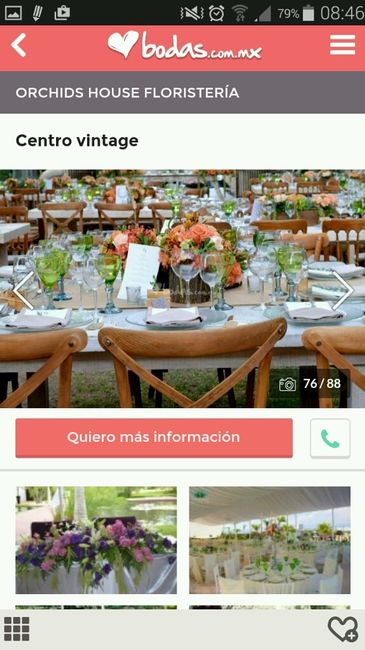This screenshot has height=650, width=365.
Task: Open the purple flower arrangement thumbnail
Action: [x=96, y=540]
